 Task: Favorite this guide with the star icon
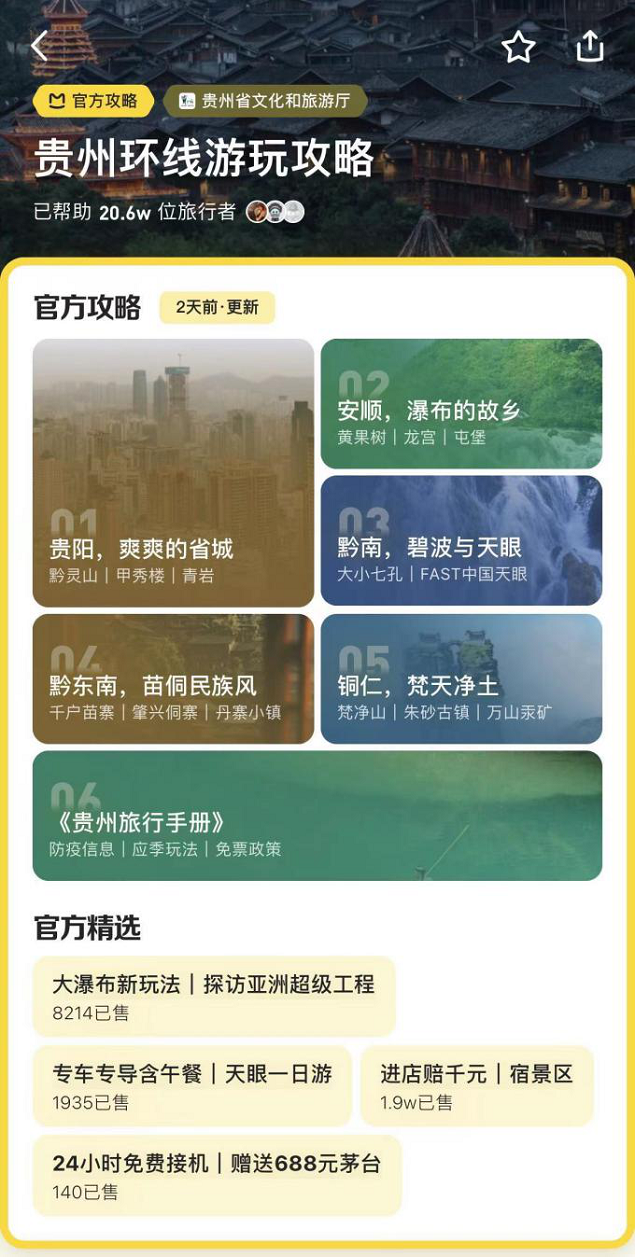[x=518, y=47]
